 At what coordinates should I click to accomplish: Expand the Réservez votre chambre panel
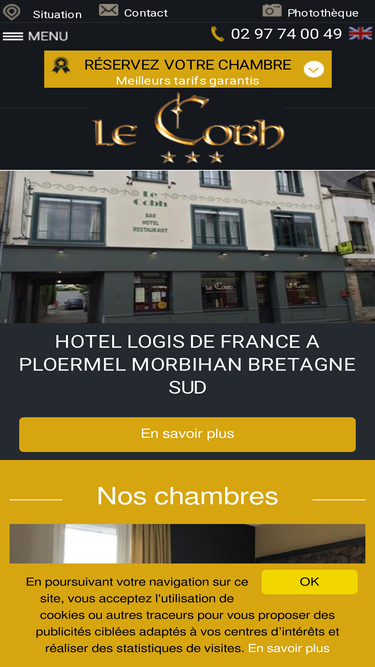coord(188,69)
